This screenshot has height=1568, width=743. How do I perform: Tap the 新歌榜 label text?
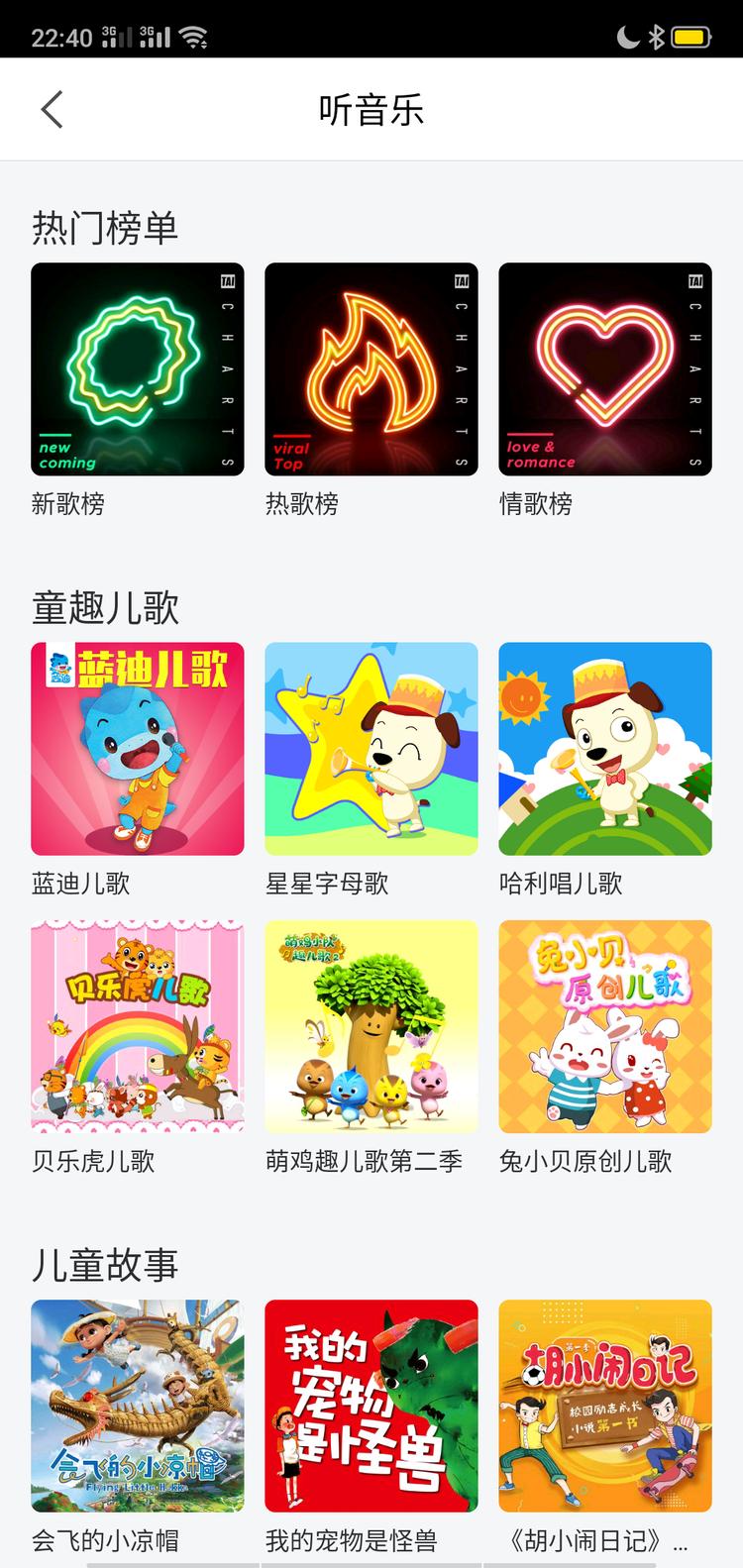[x=62, y=505]
